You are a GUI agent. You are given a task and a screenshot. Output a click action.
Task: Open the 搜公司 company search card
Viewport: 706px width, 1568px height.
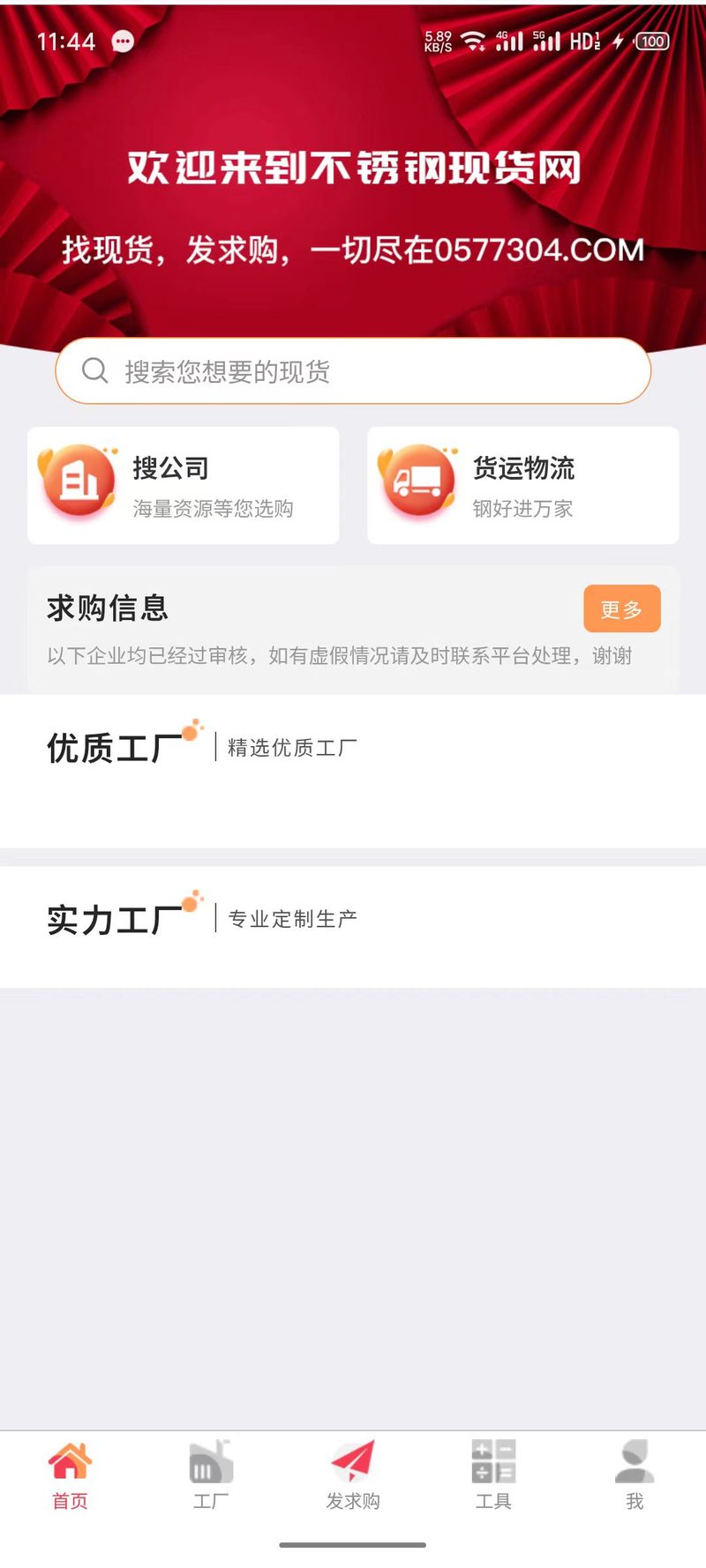184,486
